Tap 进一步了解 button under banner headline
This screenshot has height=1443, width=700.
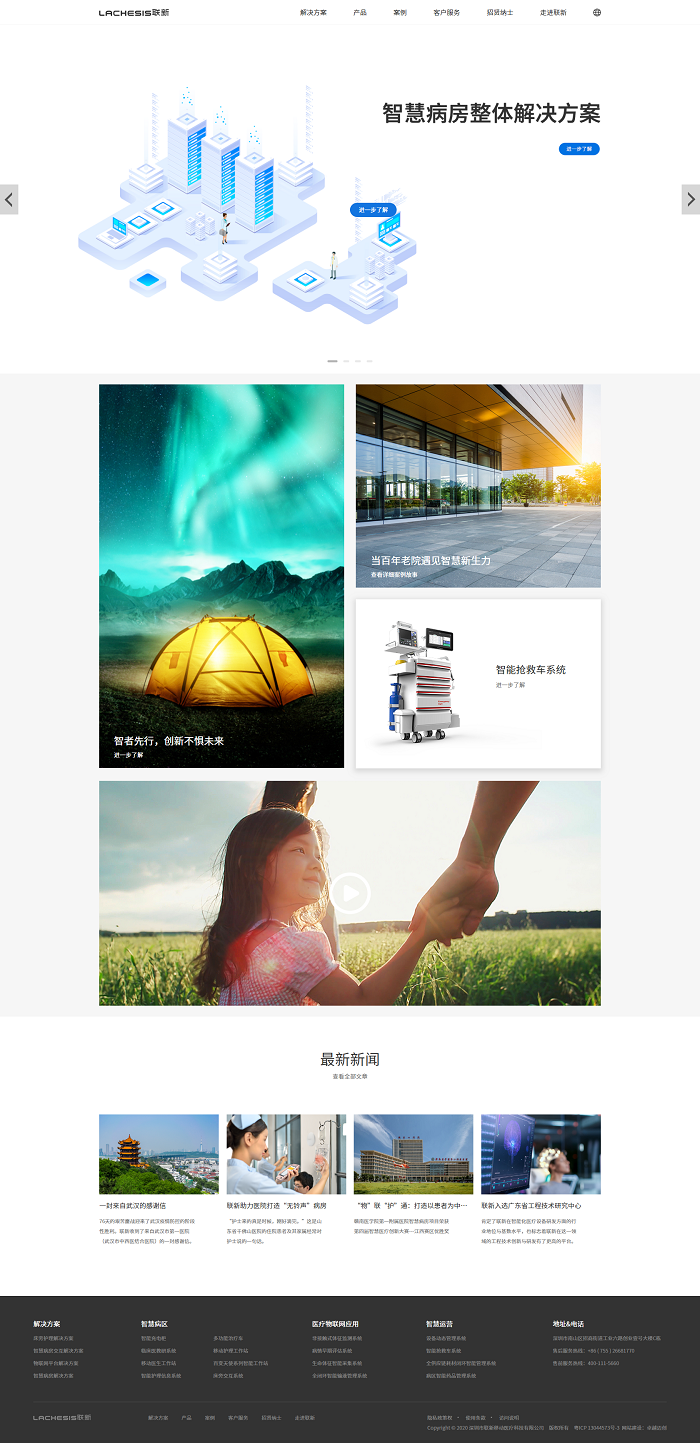coord(579,149)
